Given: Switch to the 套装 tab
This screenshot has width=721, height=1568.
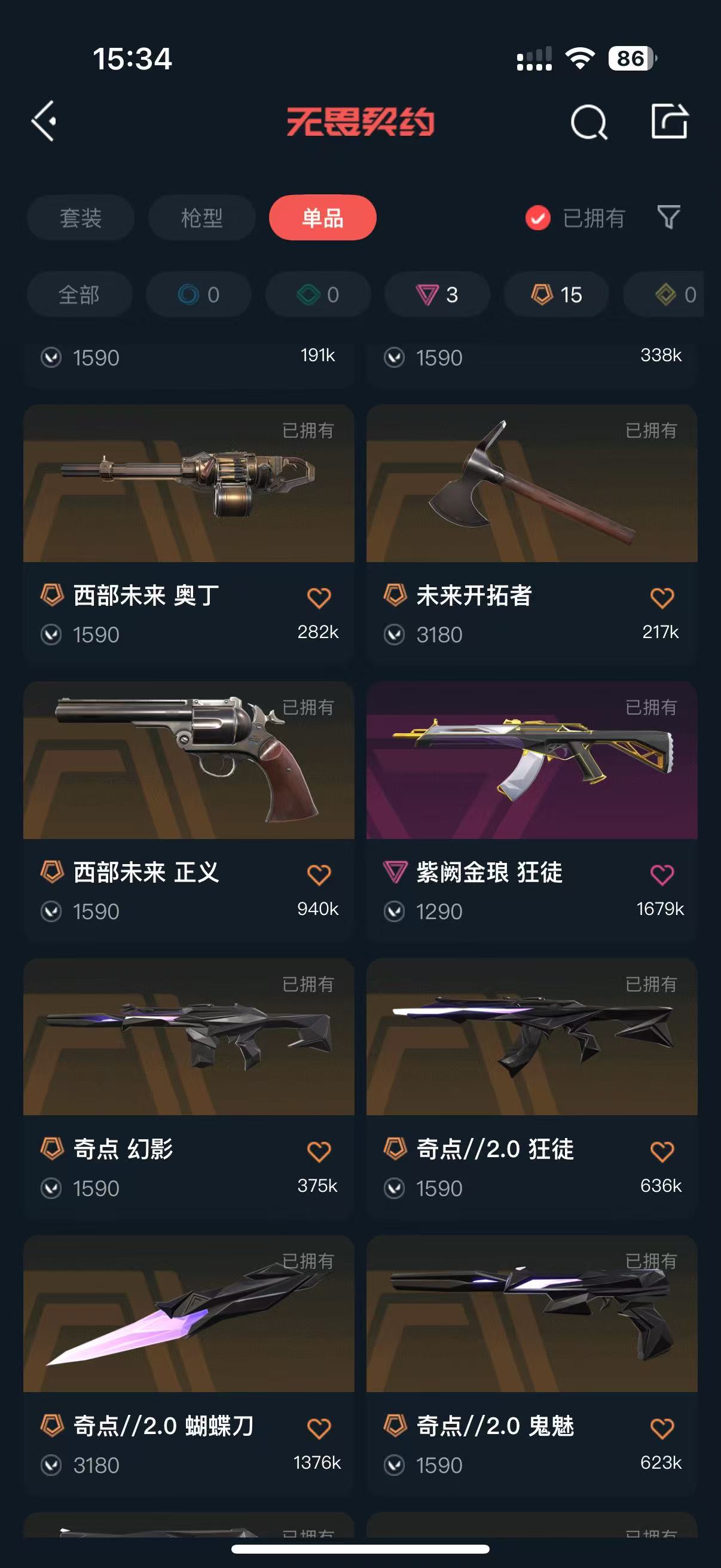Looking at the screenshot, I should coord(80,217).
